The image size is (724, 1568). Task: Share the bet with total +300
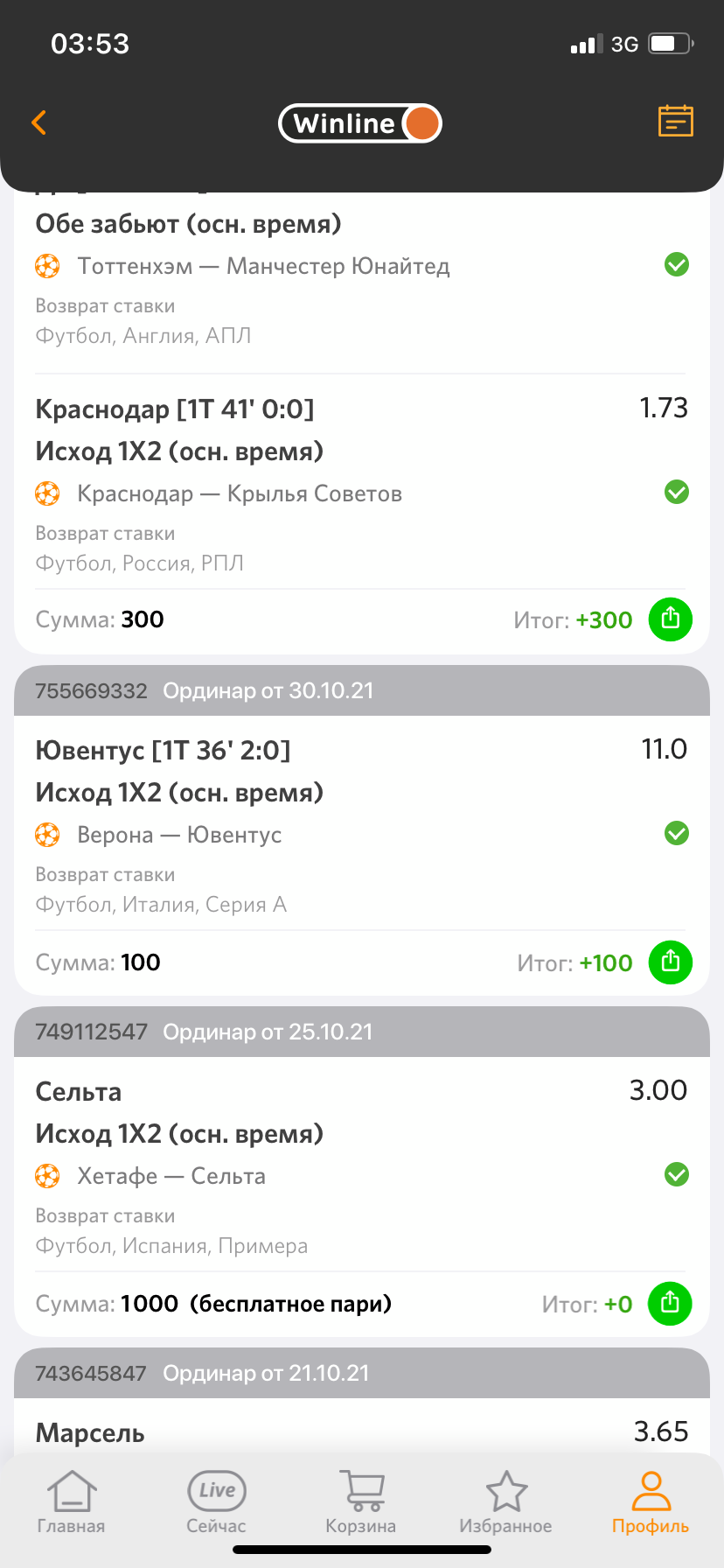point(670,619)
